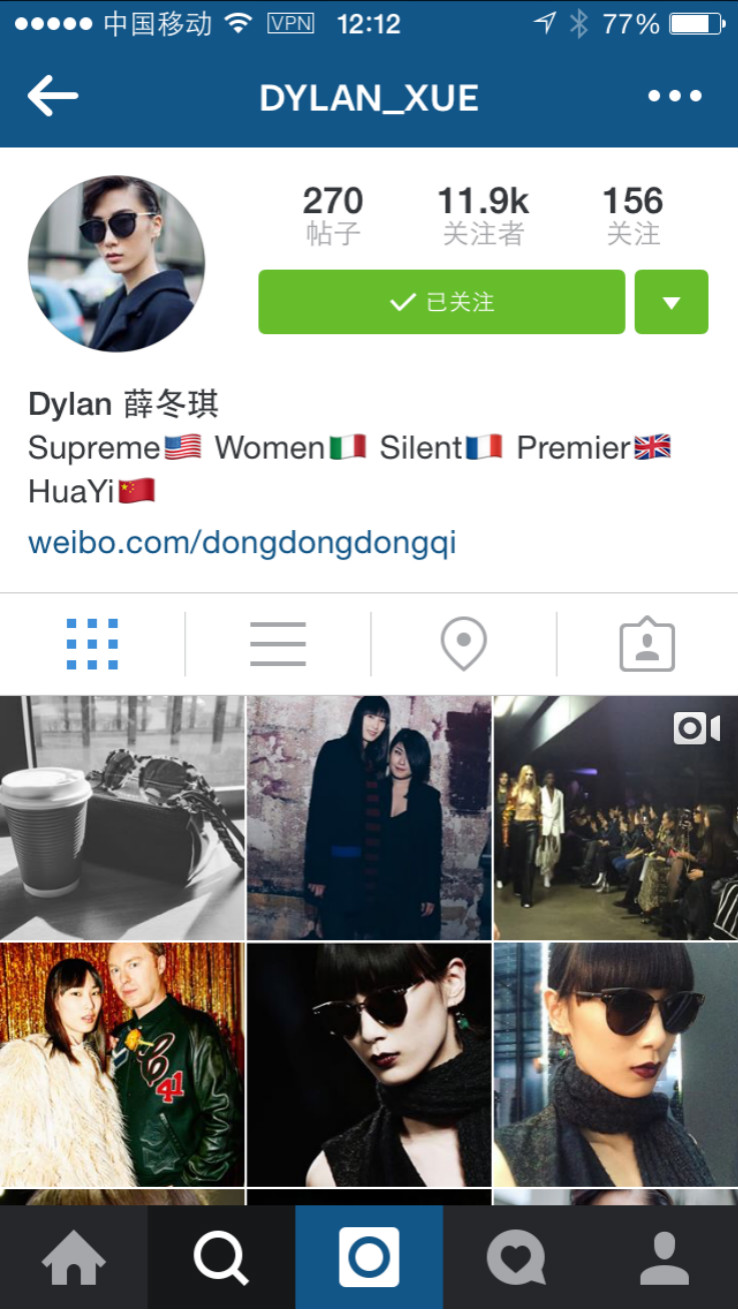The width and height of the screenshot is (738, 1309).
Task: View the 11.9k 关注者 followers list
Action: coord(483,215)
